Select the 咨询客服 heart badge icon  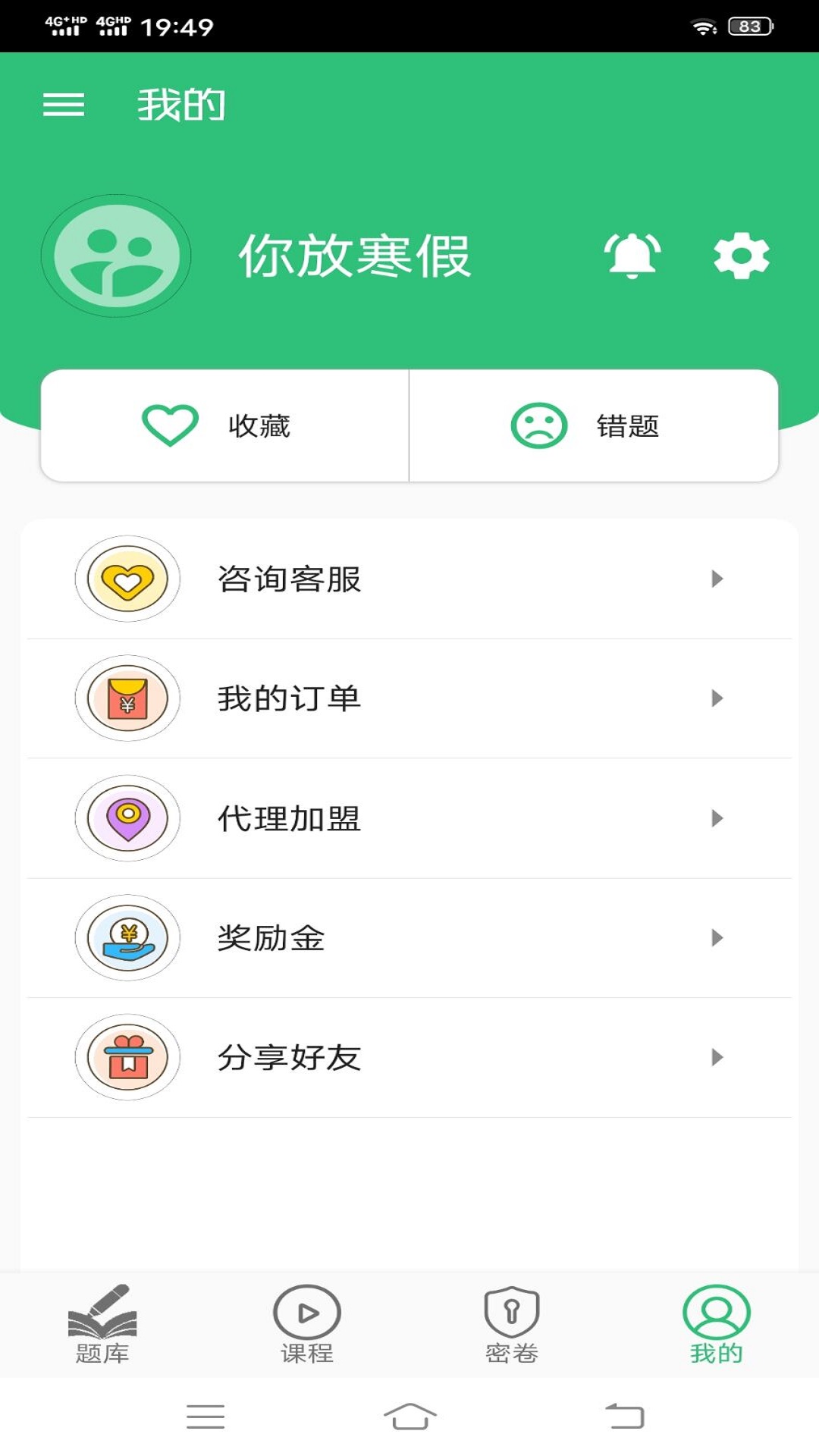click(127, 580)
